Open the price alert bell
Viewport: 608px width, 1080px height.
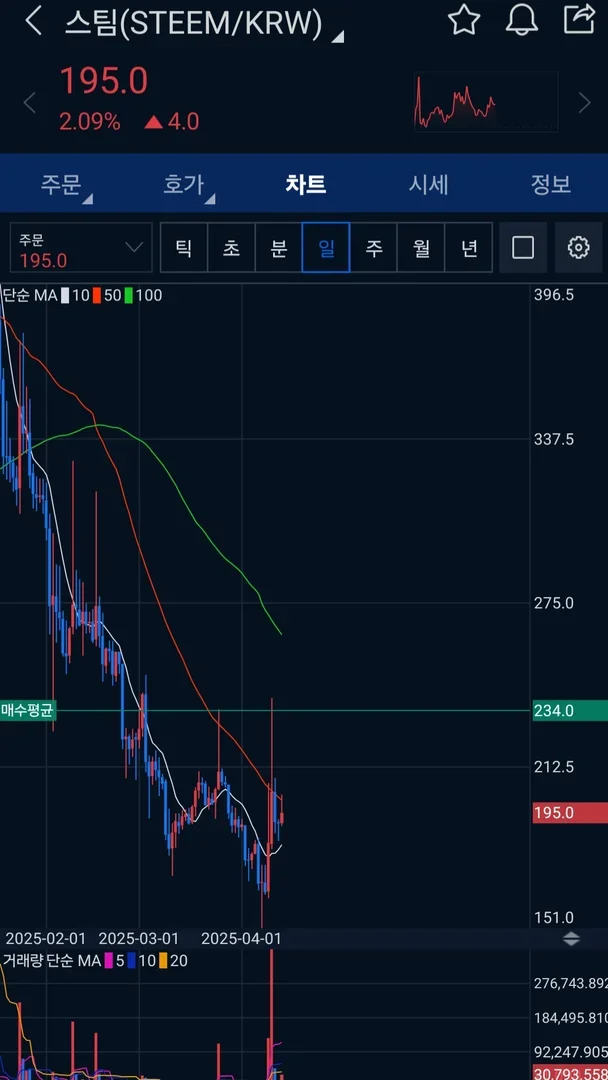[x=521, y=20]
